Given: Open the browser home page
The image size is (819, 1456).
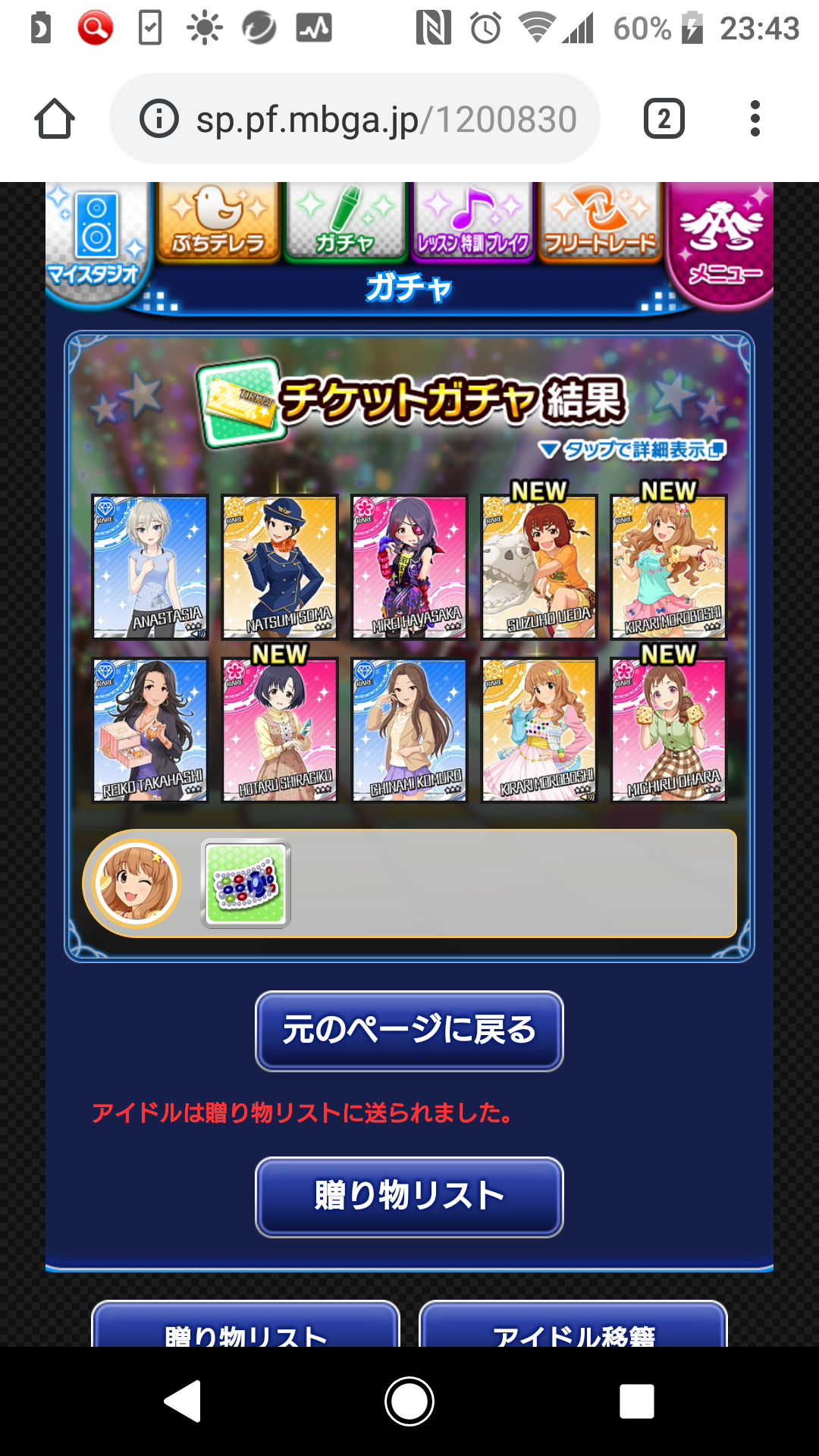Looking at the screenshot, I should coord(55,119).
